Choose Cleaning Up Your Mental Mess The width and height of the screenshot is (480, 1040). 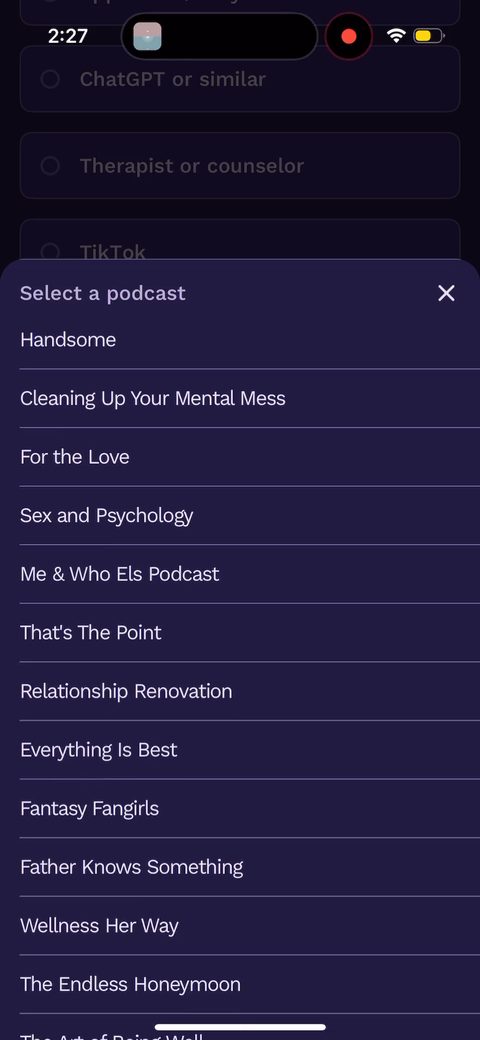[250, 398]
